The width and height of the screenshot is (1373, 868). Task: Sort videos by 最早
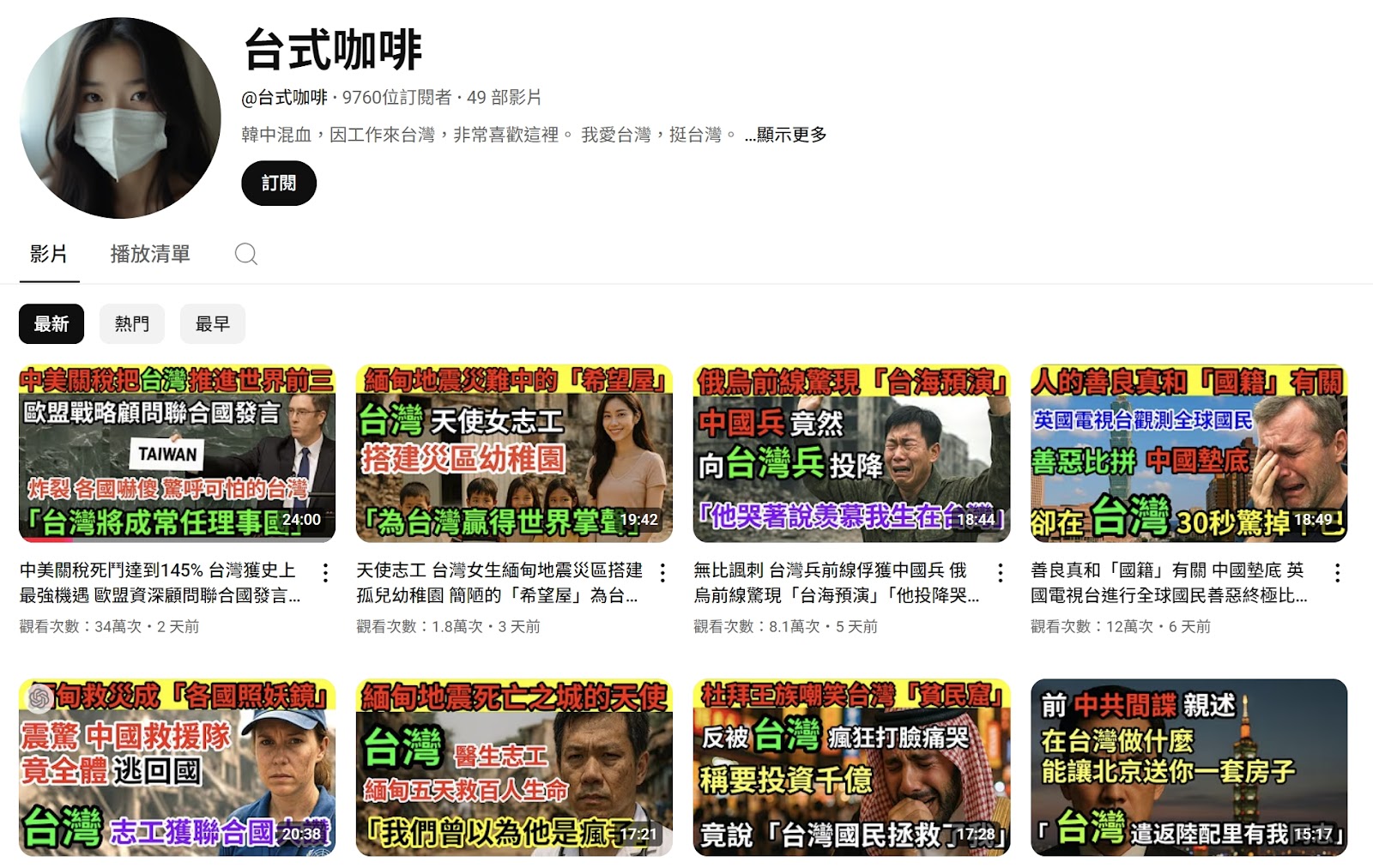coord(212,324)
